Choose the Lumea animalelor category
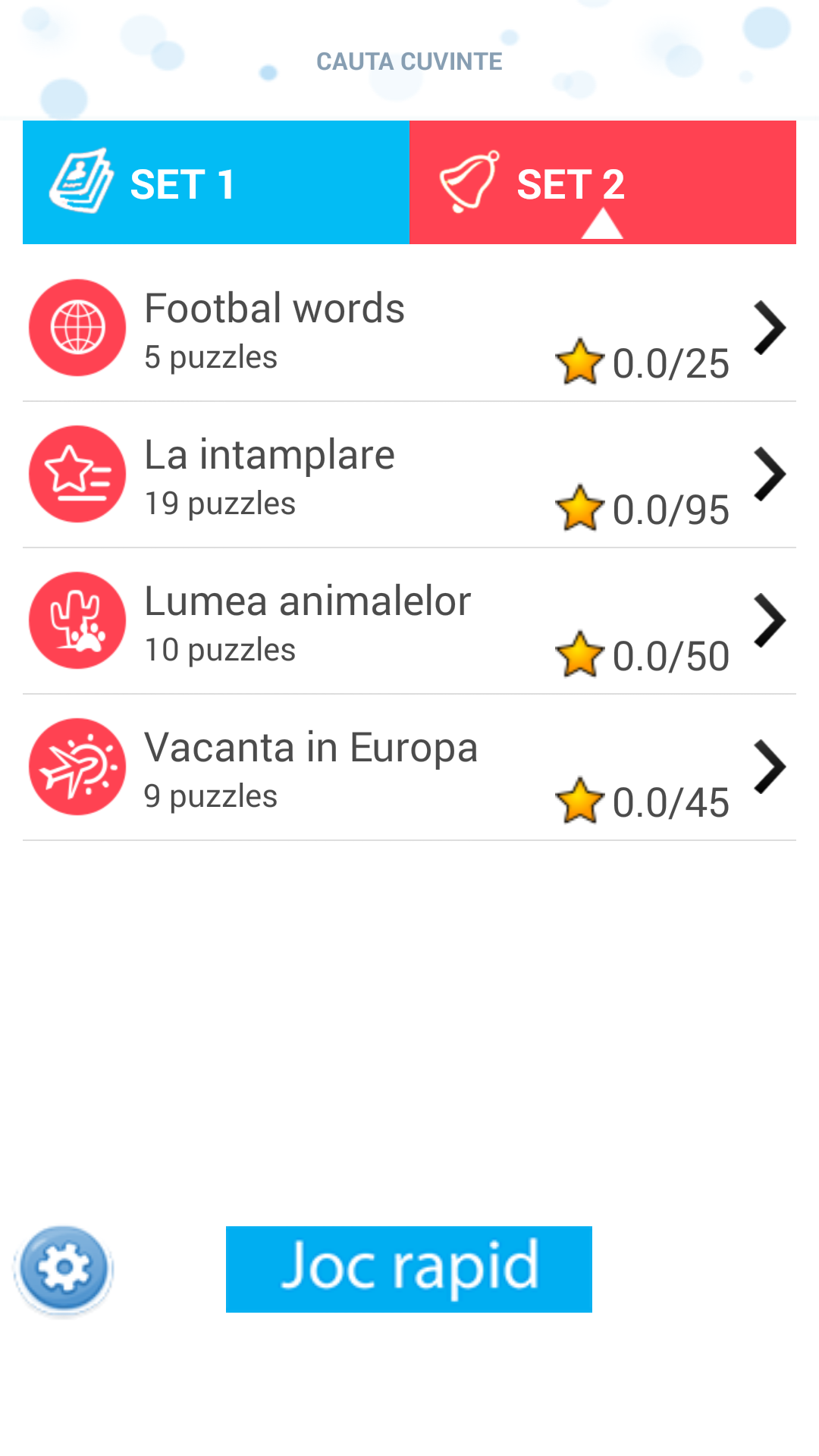 point(409,622)
